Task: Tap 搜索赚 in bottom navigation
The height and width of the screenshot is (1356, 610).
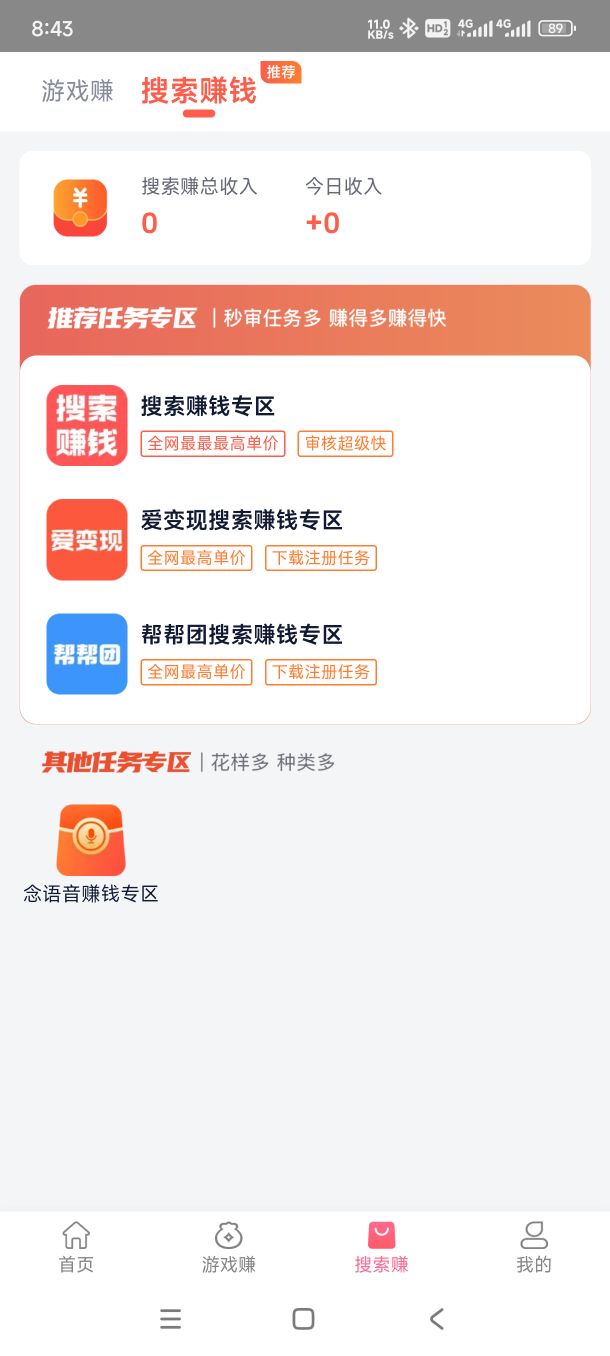Action: tap(381, 1247)
